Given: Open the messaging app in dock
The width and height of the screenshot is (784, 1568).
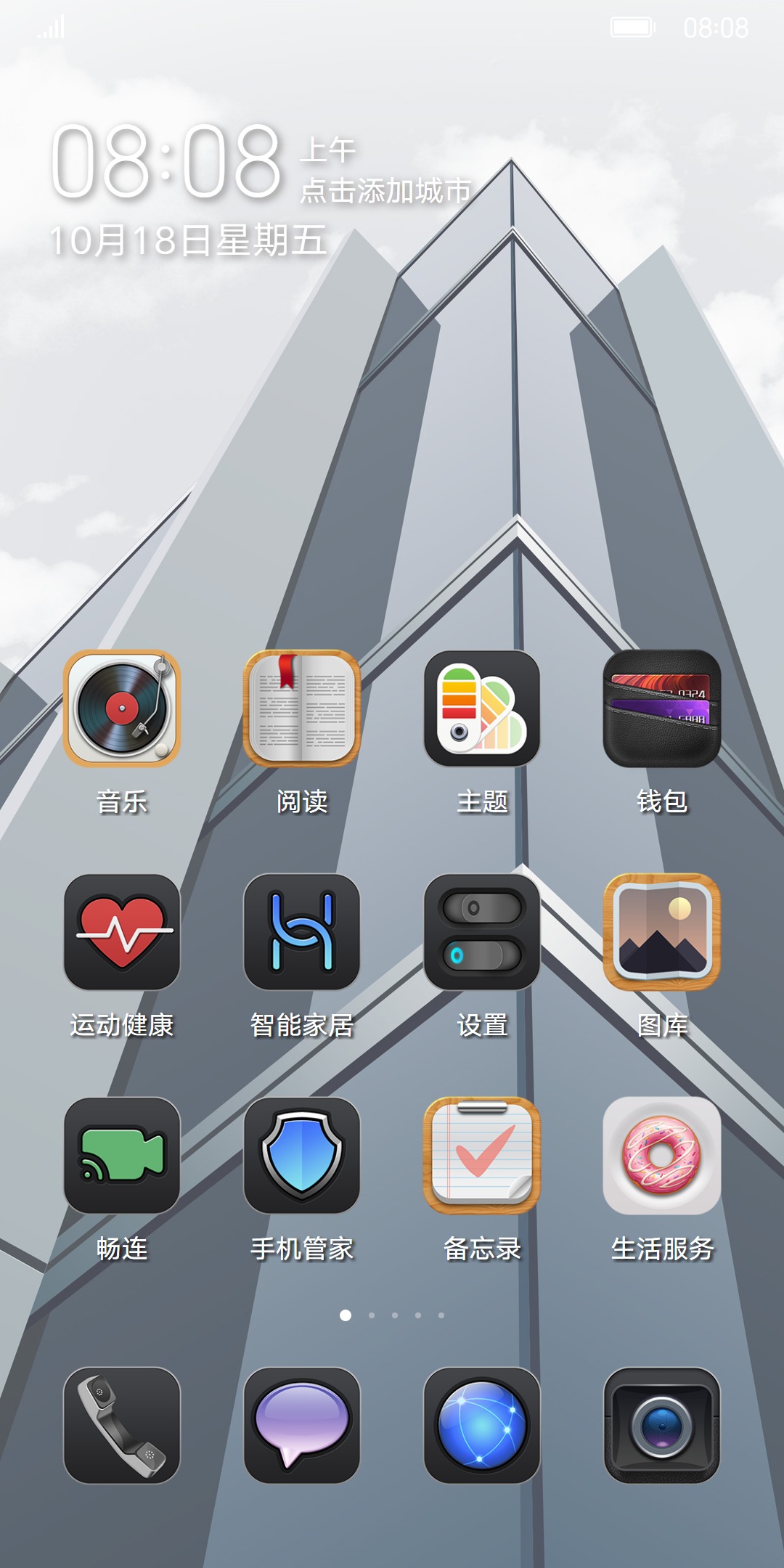Looking at the screenshot, I should click(x=302, y=1426).
